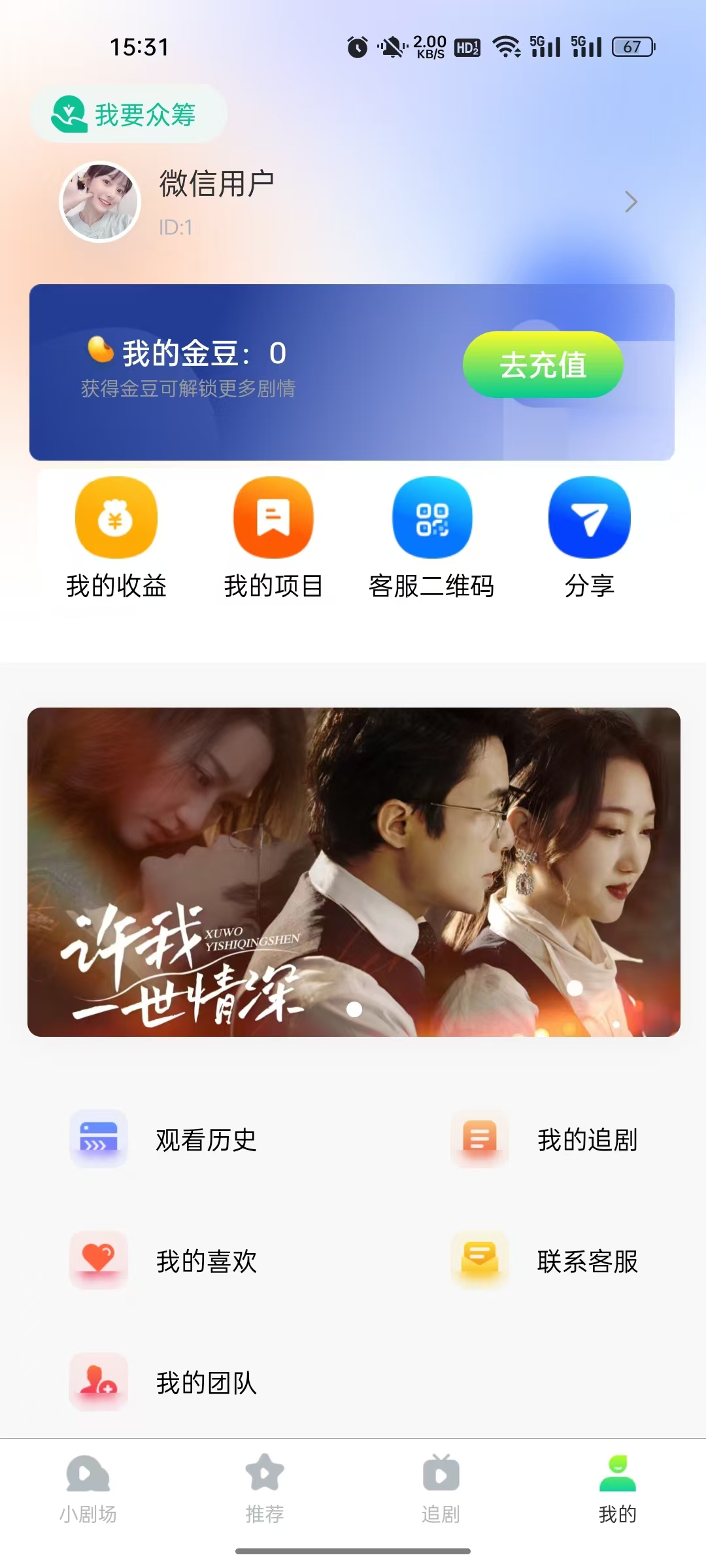
Task: Open 观看历史 watch history
Action: [x=163, y=1139]
